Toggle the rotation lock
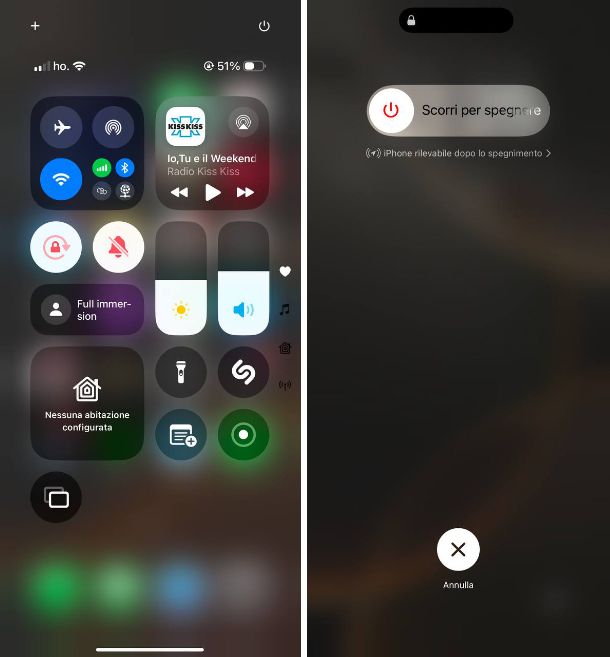 [56, 247]
